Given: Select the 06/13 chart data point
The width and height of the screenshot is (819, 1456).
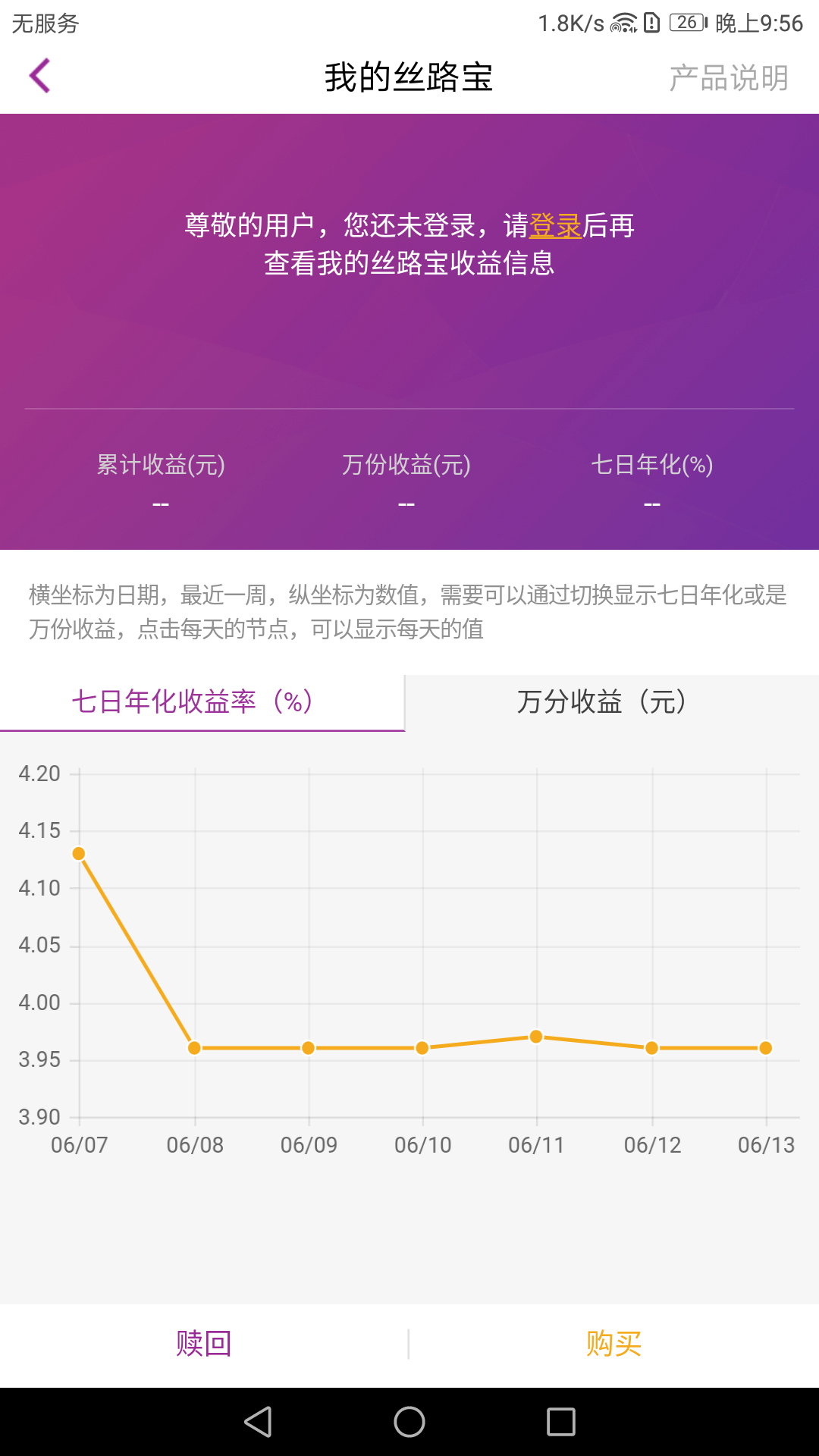Looking at the screenshot, I should 766,1048.
